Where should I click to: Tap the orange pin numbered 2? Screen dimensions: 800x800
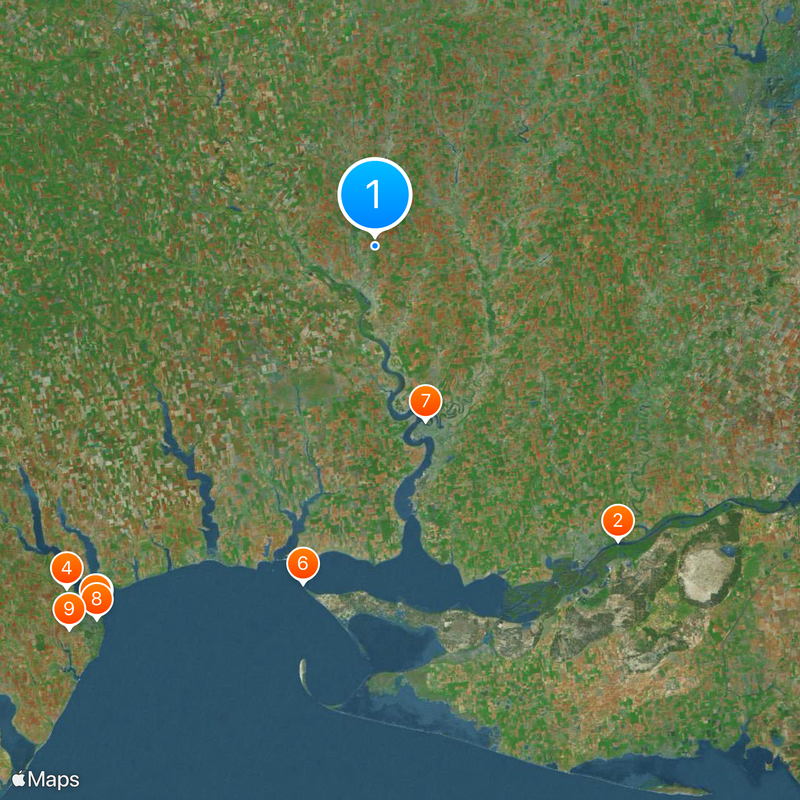(618, 520)
